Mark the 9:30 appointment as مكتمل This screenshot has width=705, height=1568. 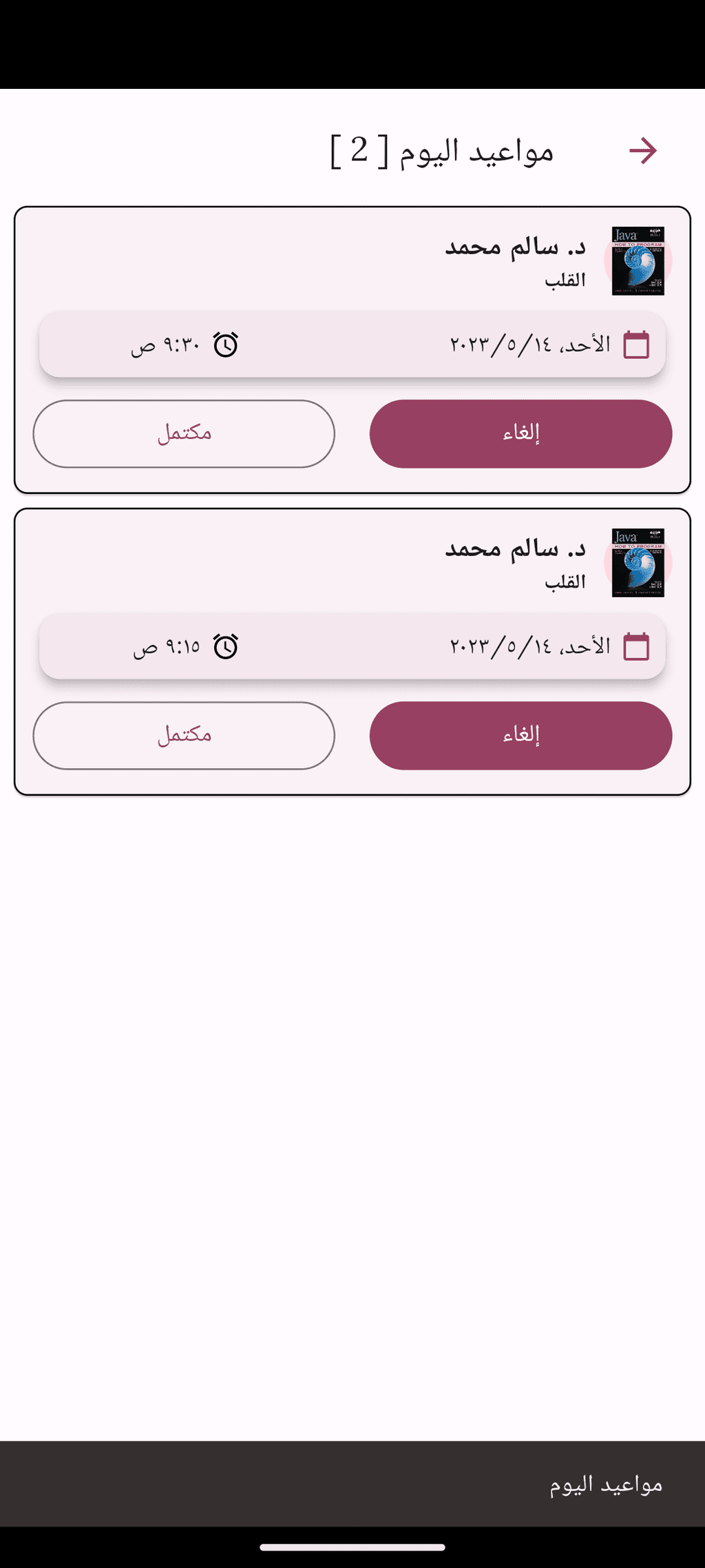coord(184,434)
